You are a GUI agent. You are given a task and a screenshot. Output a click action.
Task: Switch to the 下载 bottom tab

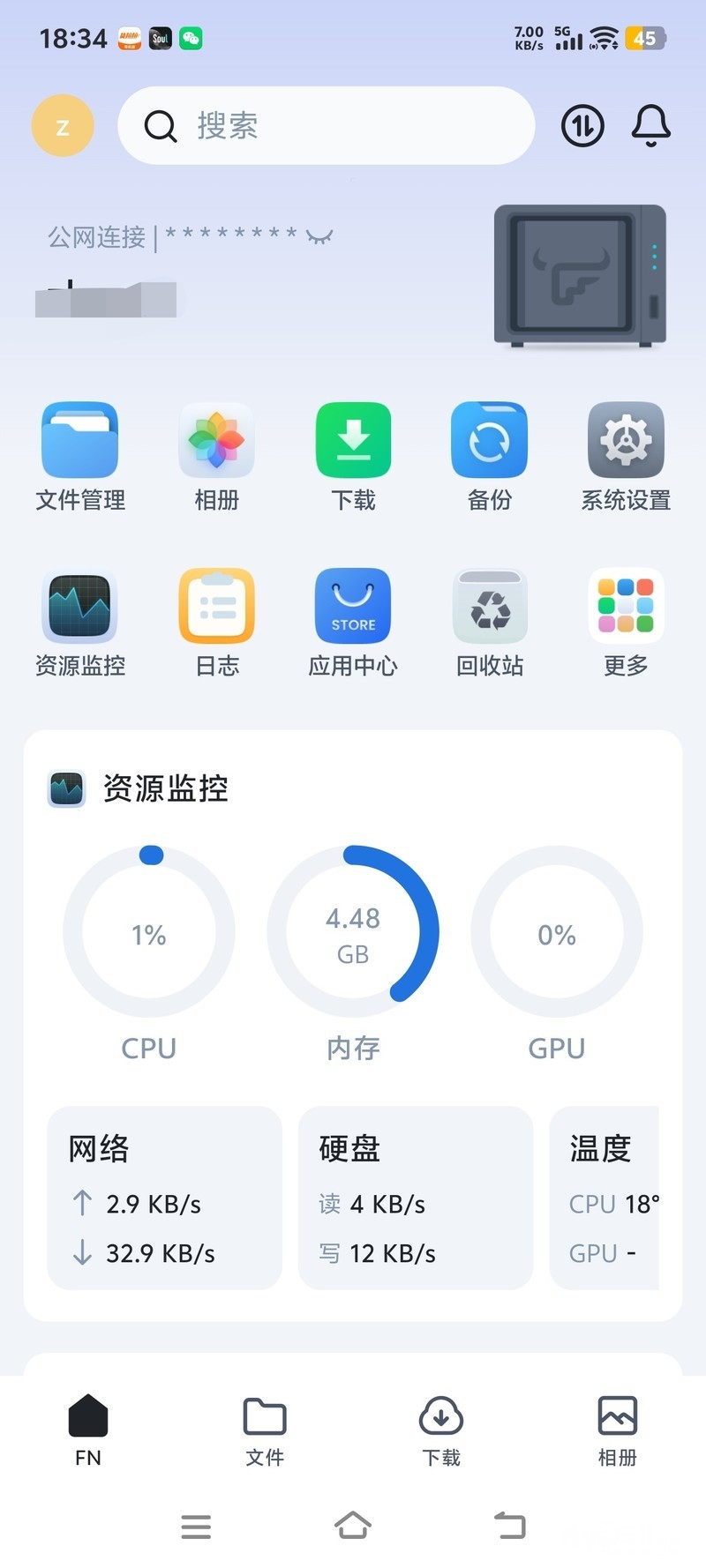pos(441,1430)
